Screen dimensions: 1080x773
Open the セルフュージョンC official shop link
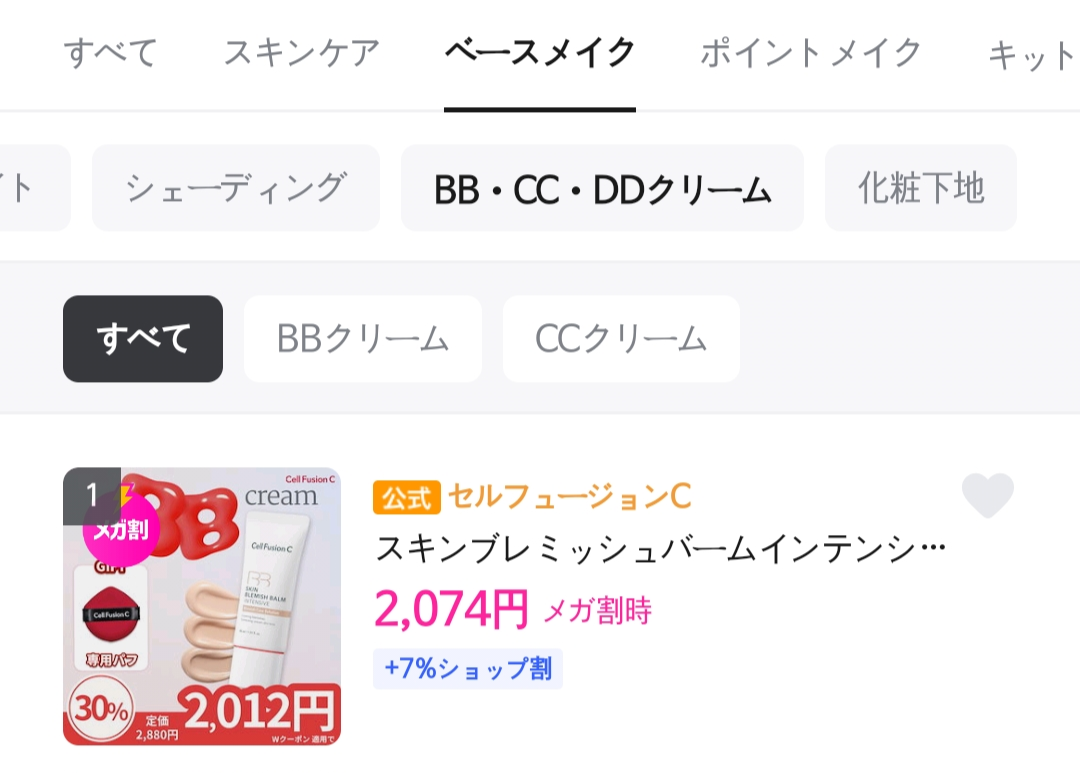point(568,496)
